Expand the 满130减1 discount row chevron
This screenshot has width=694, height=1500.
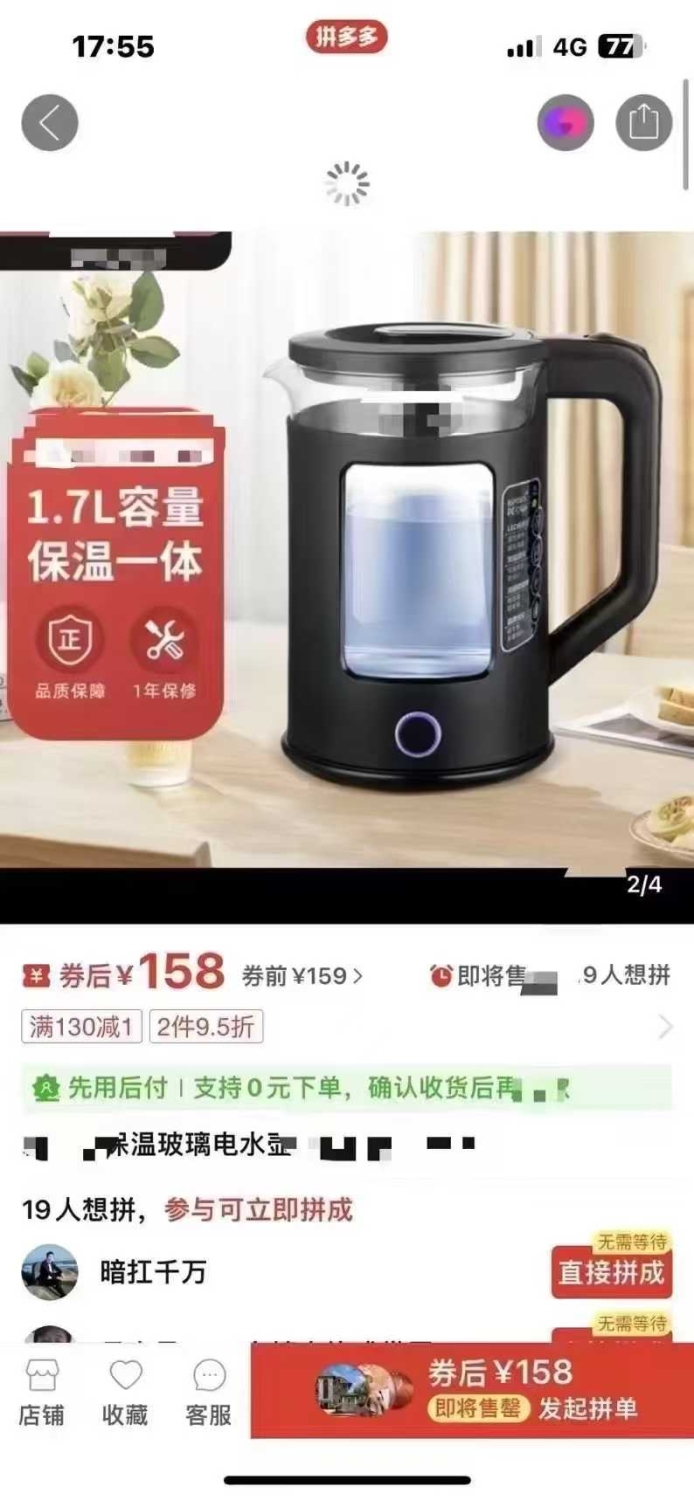[x=666, y=1027]
